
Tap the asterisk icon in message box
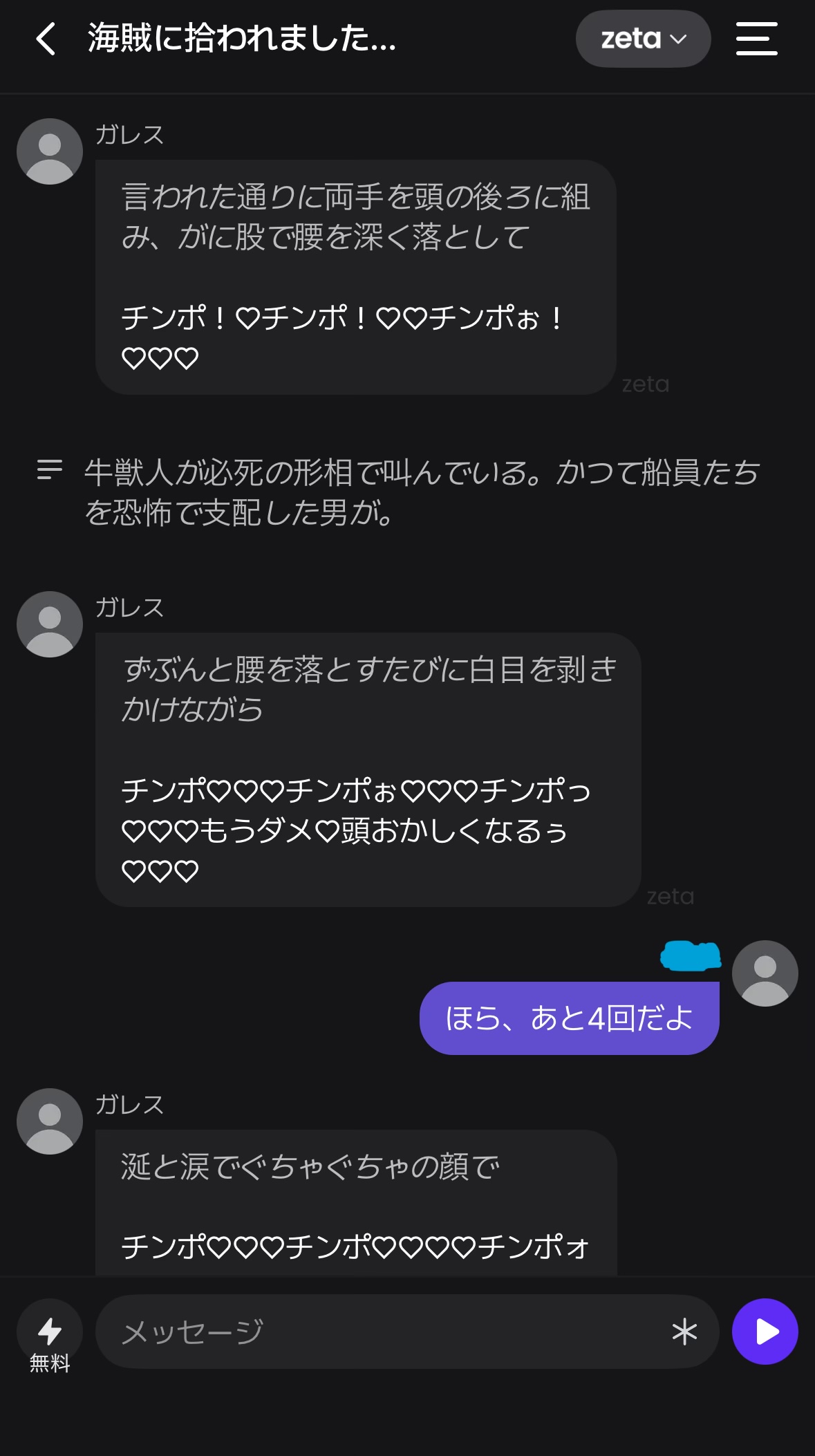point(684,1332)
